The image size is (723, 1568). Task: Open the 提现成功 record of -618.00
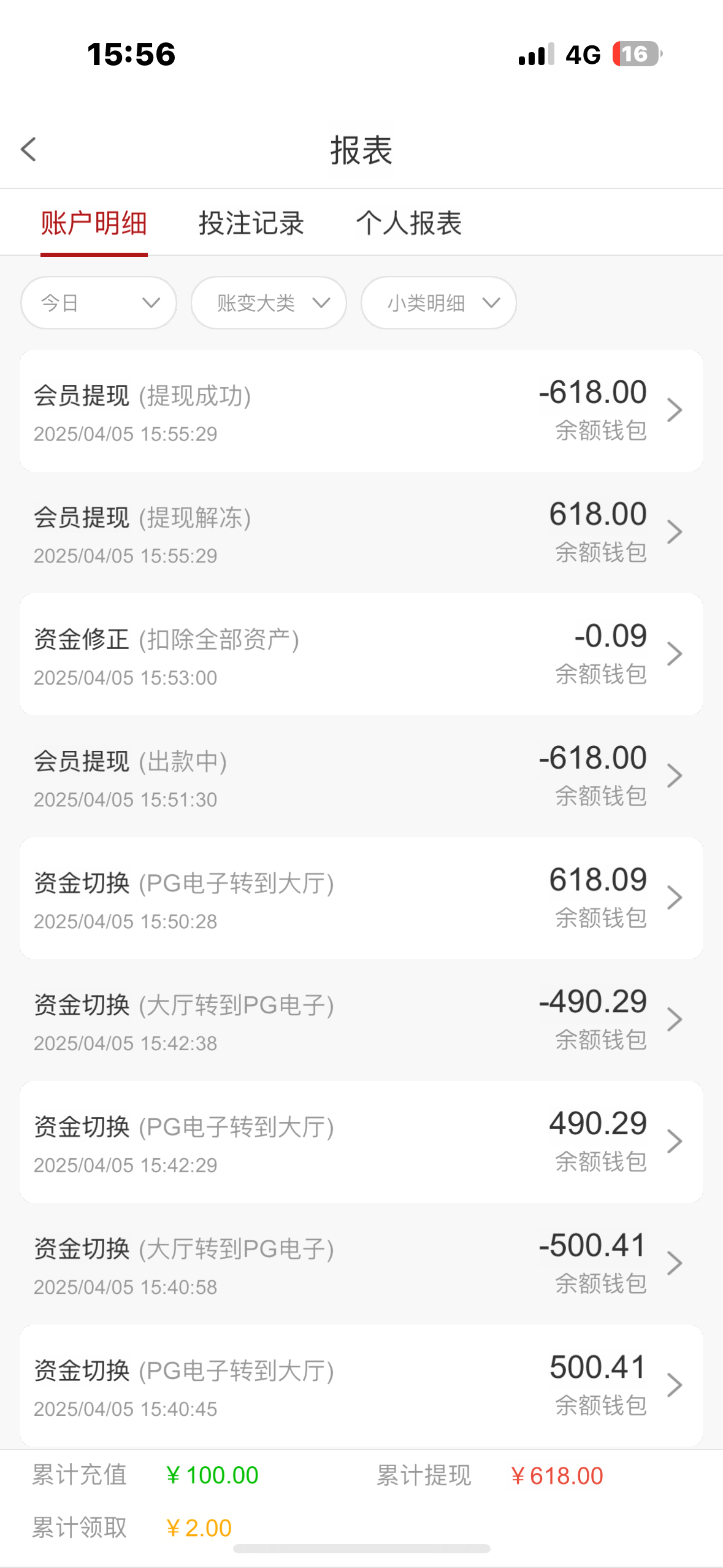(x=361, y=411)
